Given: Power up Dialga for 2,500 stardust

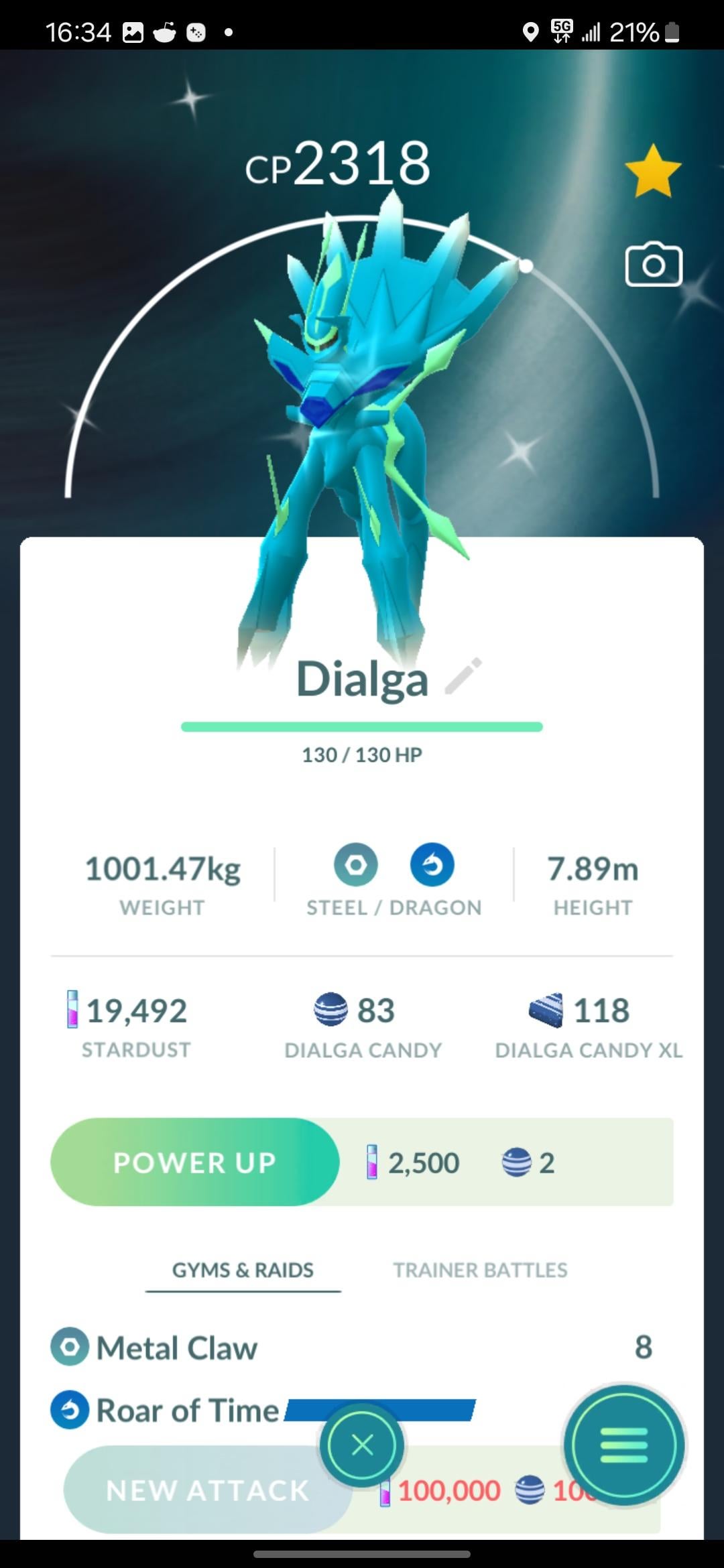Looking at the screenshot, I should coord(195,1162).
